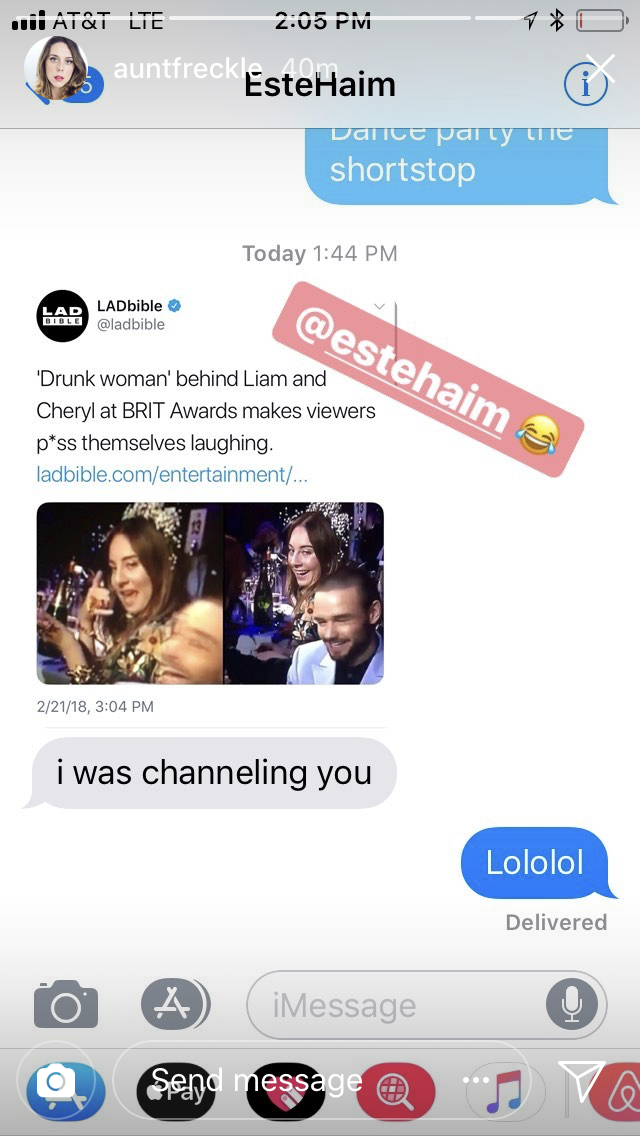The image size is (640, 1136).
Task: Tap the Send message field
Action: click(322, 1080)
